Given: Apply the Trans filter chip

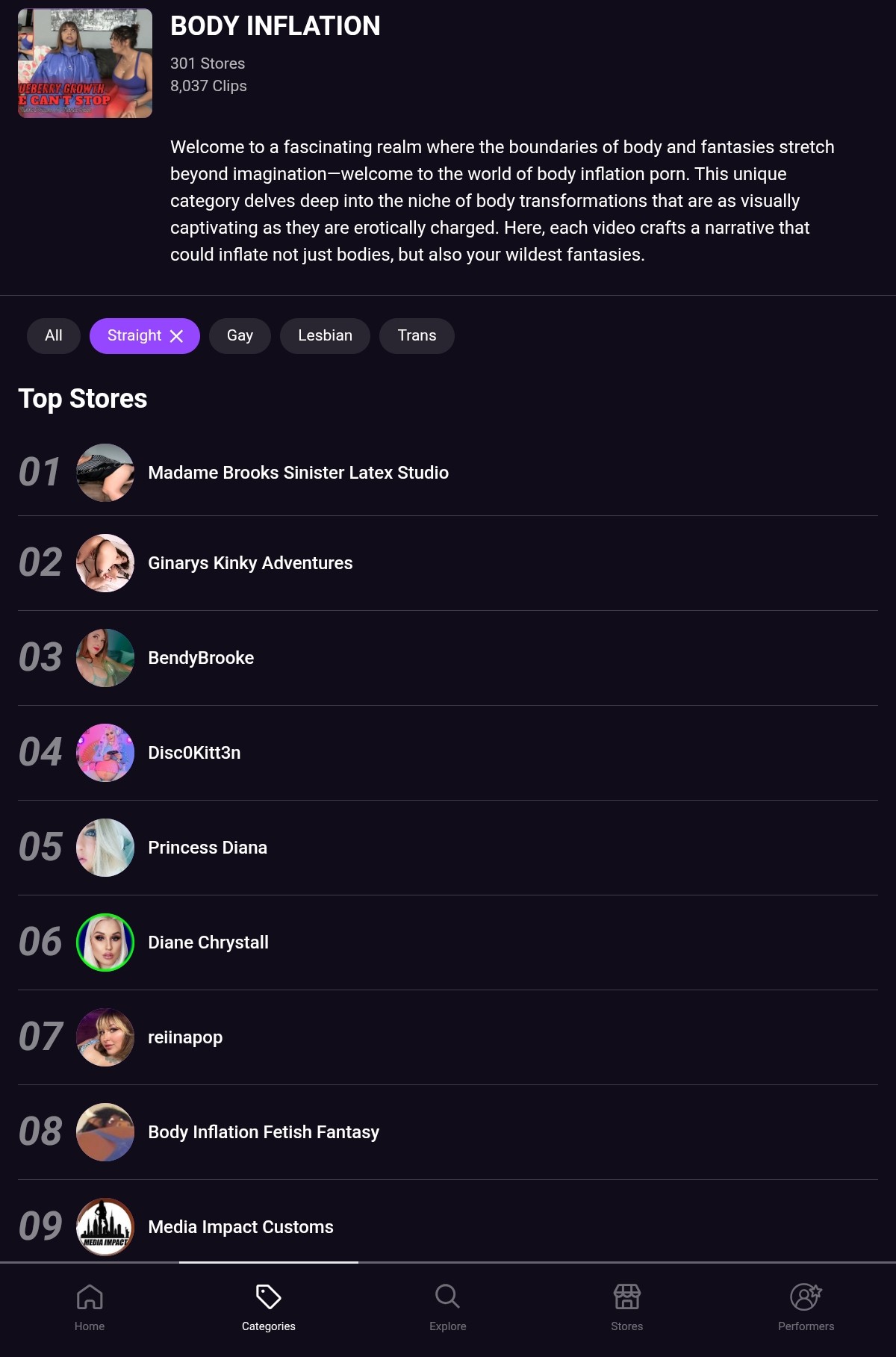Looking at the screenshot, I should 417,336.
